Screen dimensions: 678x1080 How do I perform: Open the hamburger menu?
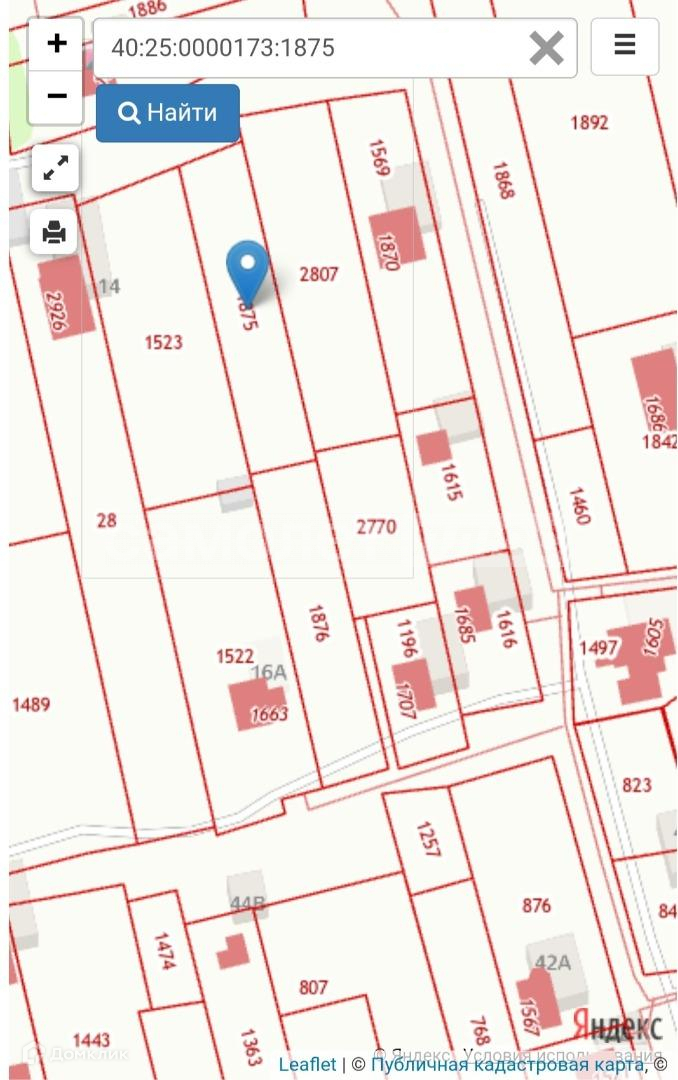tap(625, 45)
